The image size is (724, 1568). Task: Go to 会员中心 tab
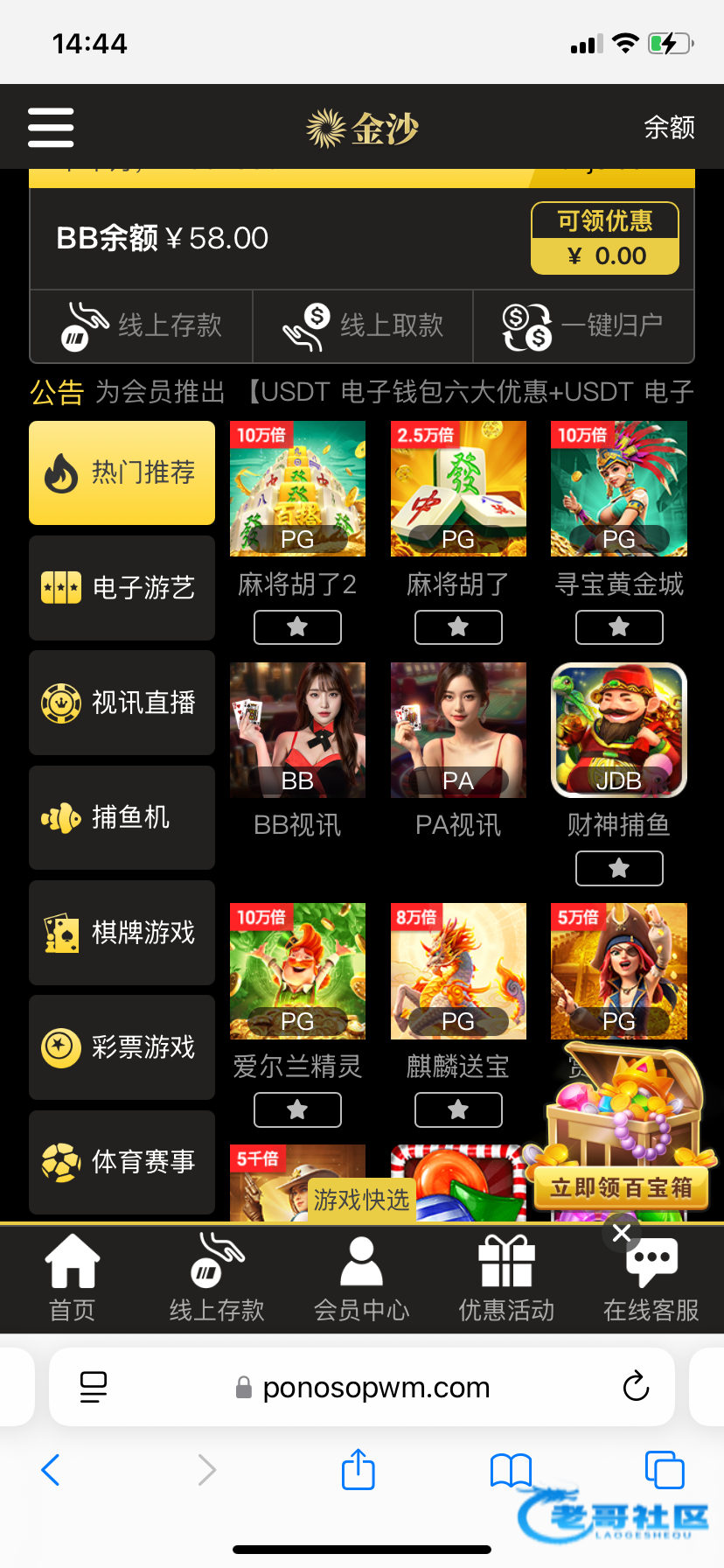pyautogui.click(x=361, y=1277)
